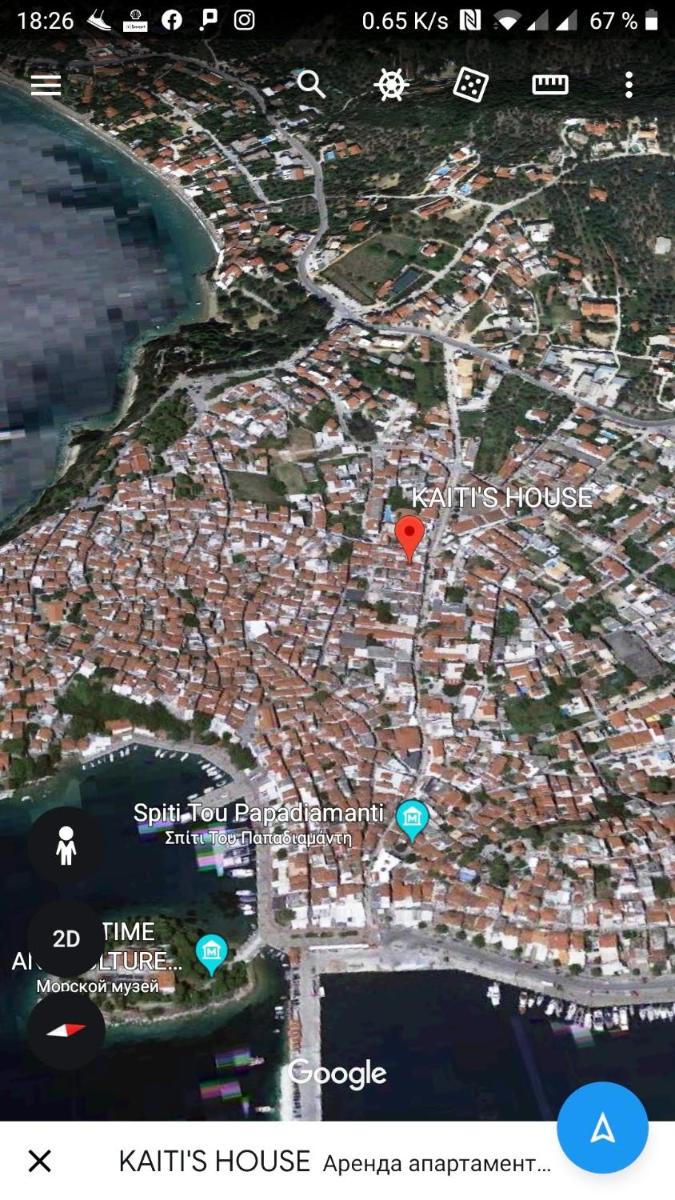Open the overflow menu
Screen dimensions: 675x1200
tap(628, 85)
